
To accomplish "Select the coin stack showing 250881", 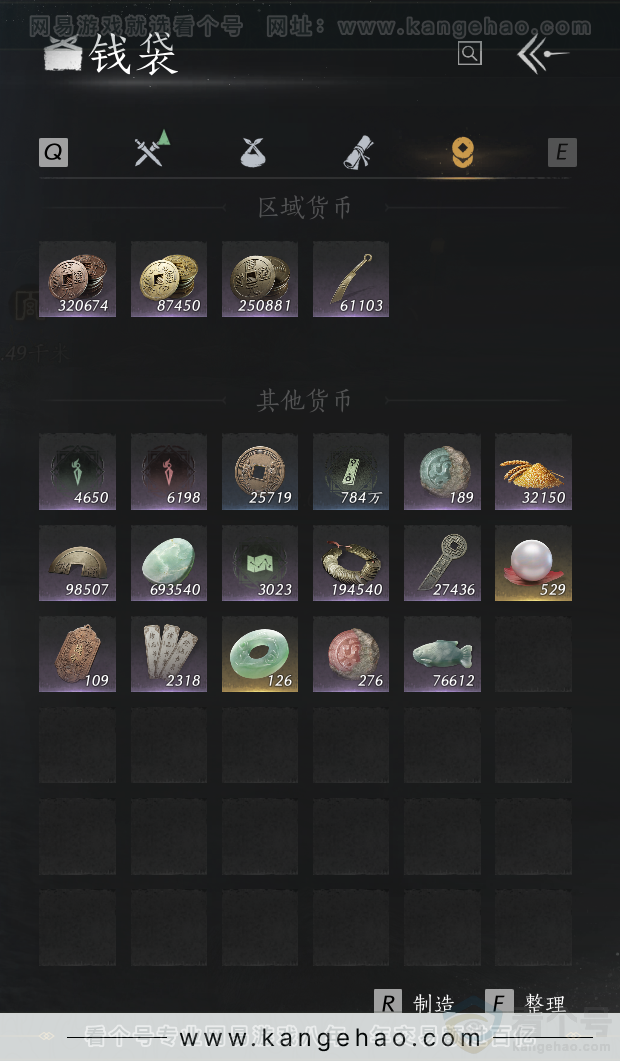I will 260,279.
